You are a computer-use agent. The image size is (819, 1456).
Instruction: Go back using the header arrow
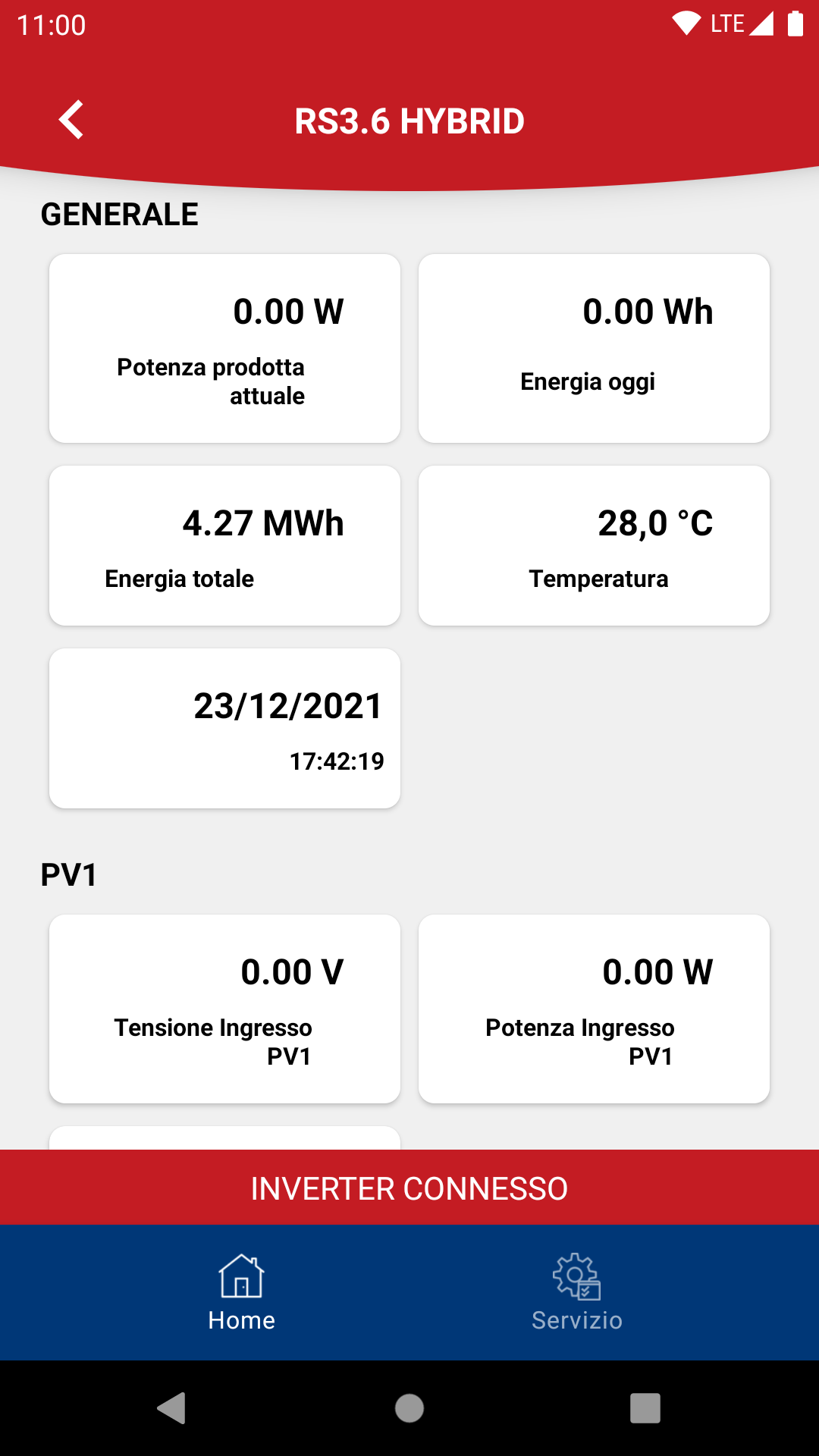coord(71,121)
